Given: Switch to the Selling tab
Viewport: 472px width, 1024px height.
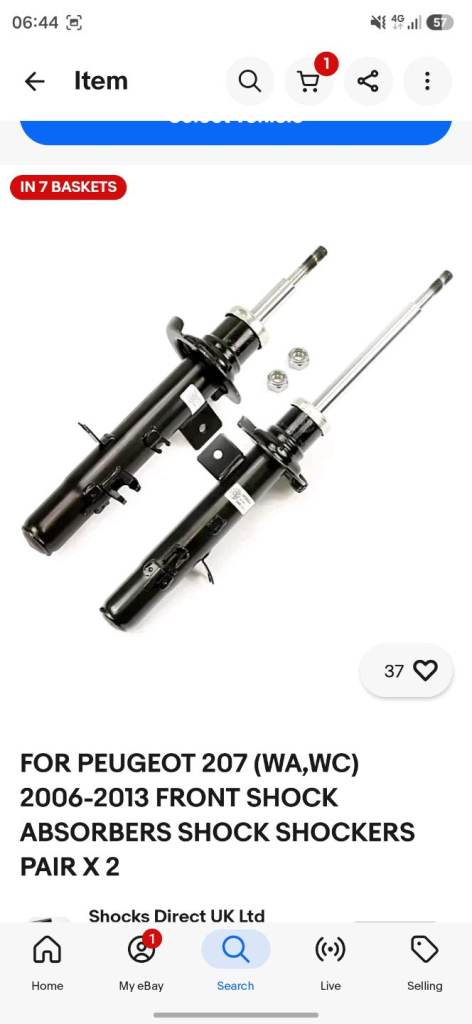Looking at the screenshot, I should [x=424, y=963].
